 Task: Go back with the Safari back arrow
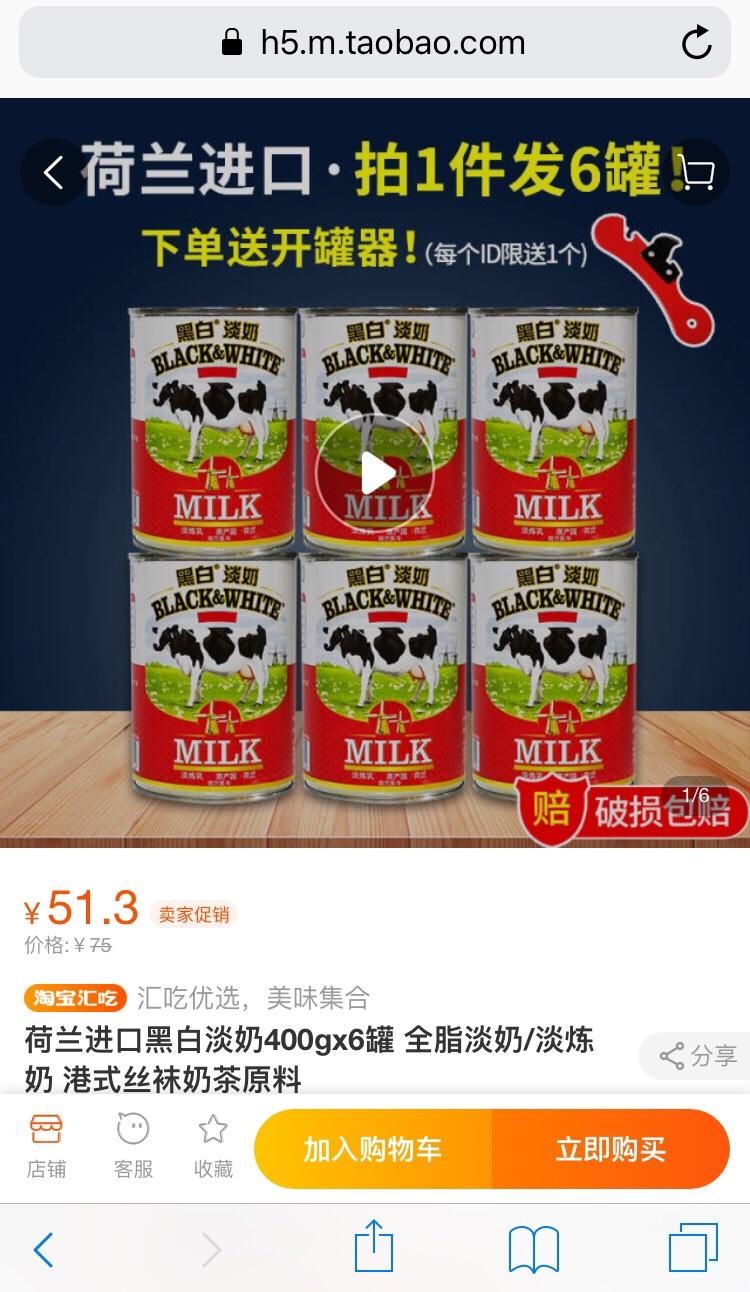point(44,1250)
